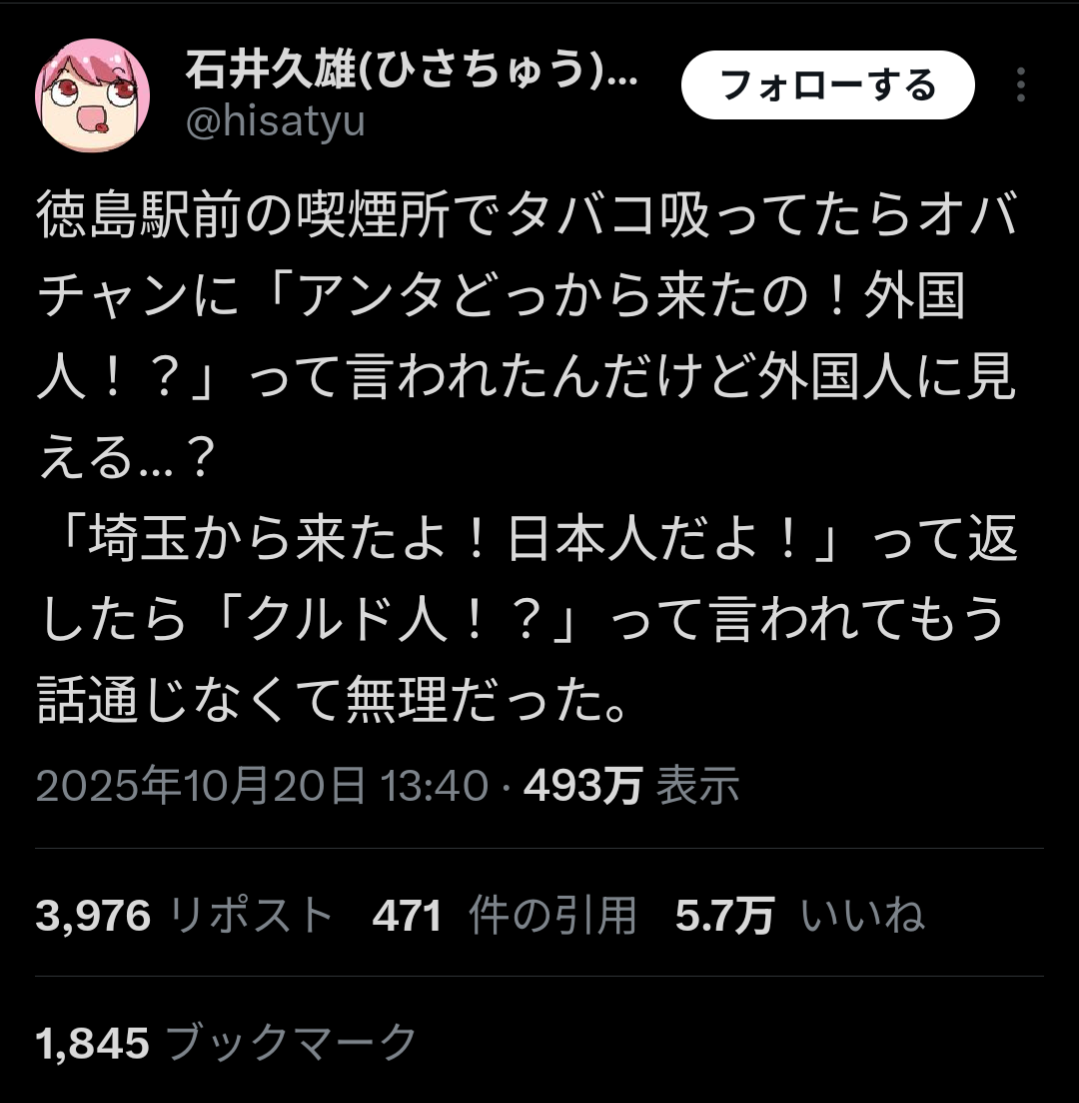Screen dimensions: 1079x1103
Task: Open hisatyu's profile avatar
Action: (x=92, y=95)
